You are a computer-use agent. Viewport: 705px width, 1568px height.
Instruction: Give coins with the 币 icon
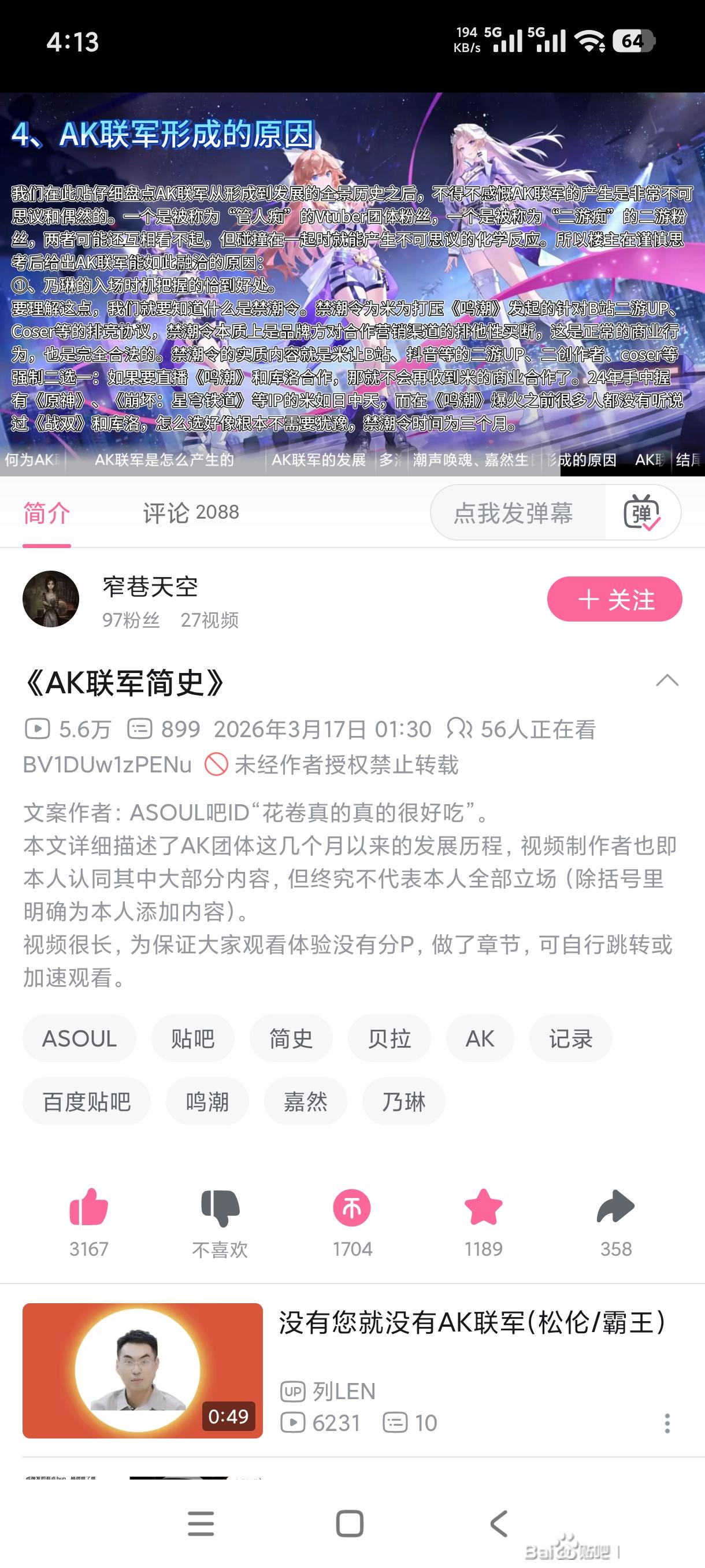(352, 1208)
